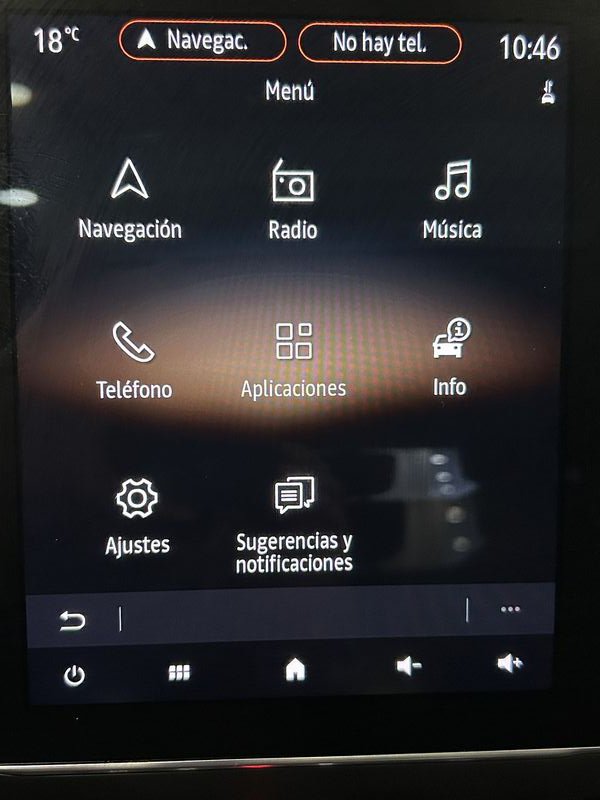Lower the volume
The height and width of the screenshot is (800, 600).
[408, 667]
